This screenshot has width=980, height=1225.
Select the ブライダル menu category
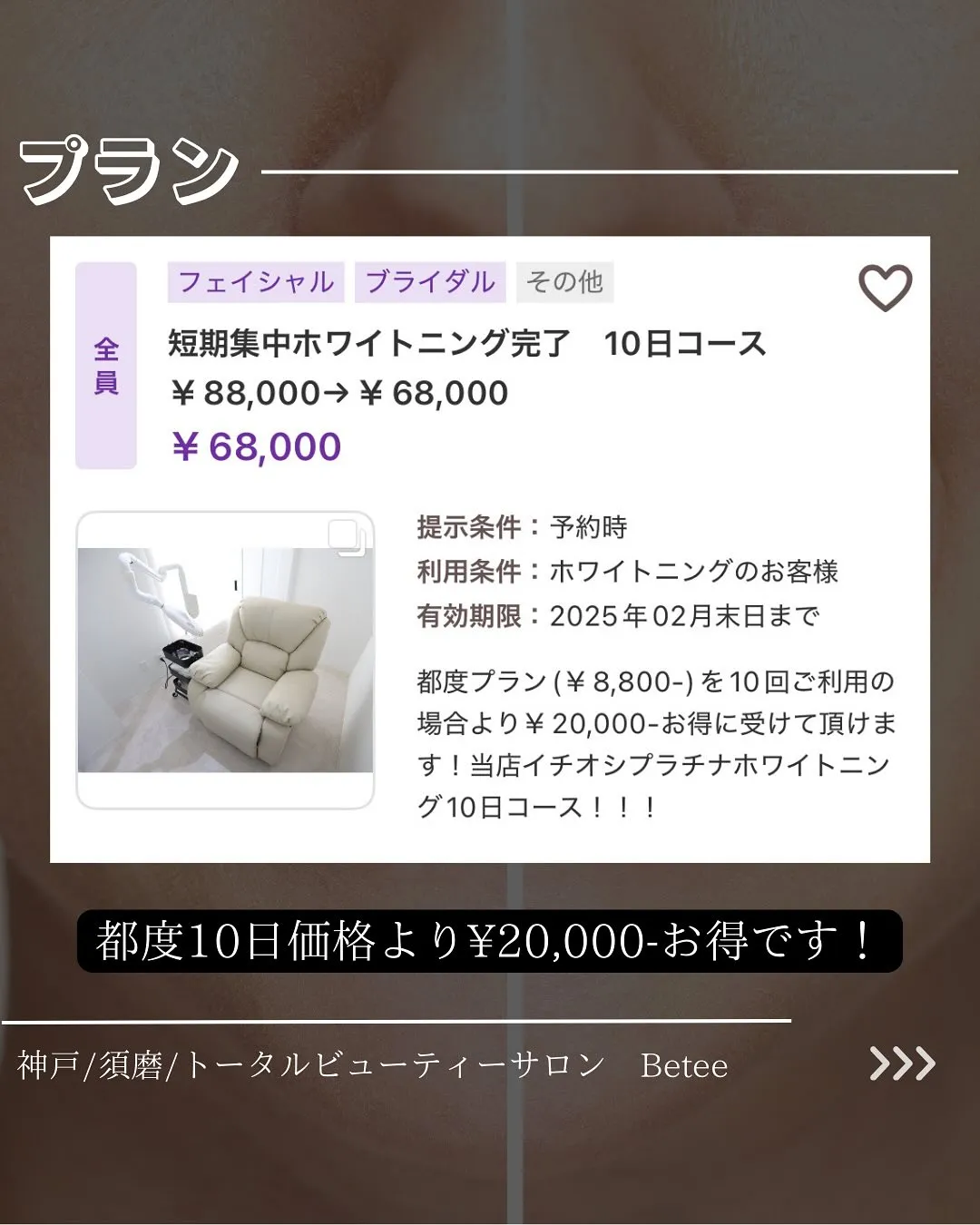click(x=429, y=283)
